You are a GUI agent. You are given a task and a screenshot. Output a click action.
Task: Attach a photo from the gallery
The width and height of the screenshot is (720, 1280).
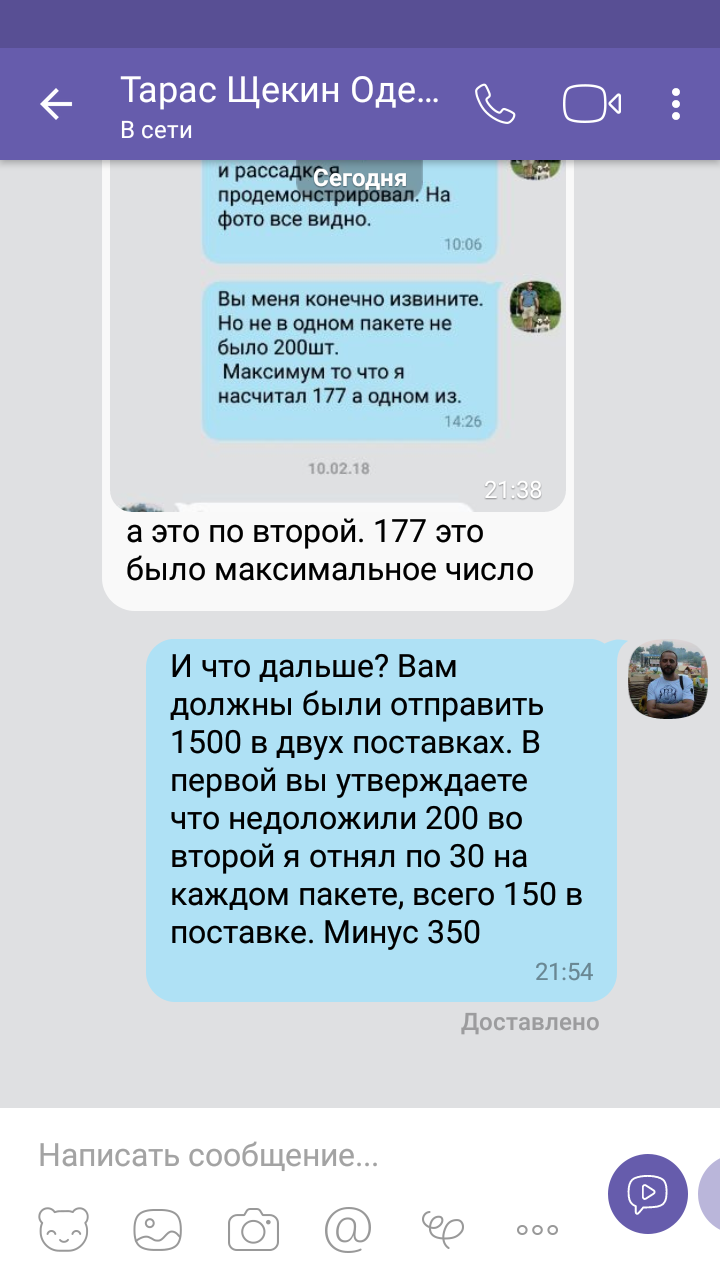point(158,1229)
